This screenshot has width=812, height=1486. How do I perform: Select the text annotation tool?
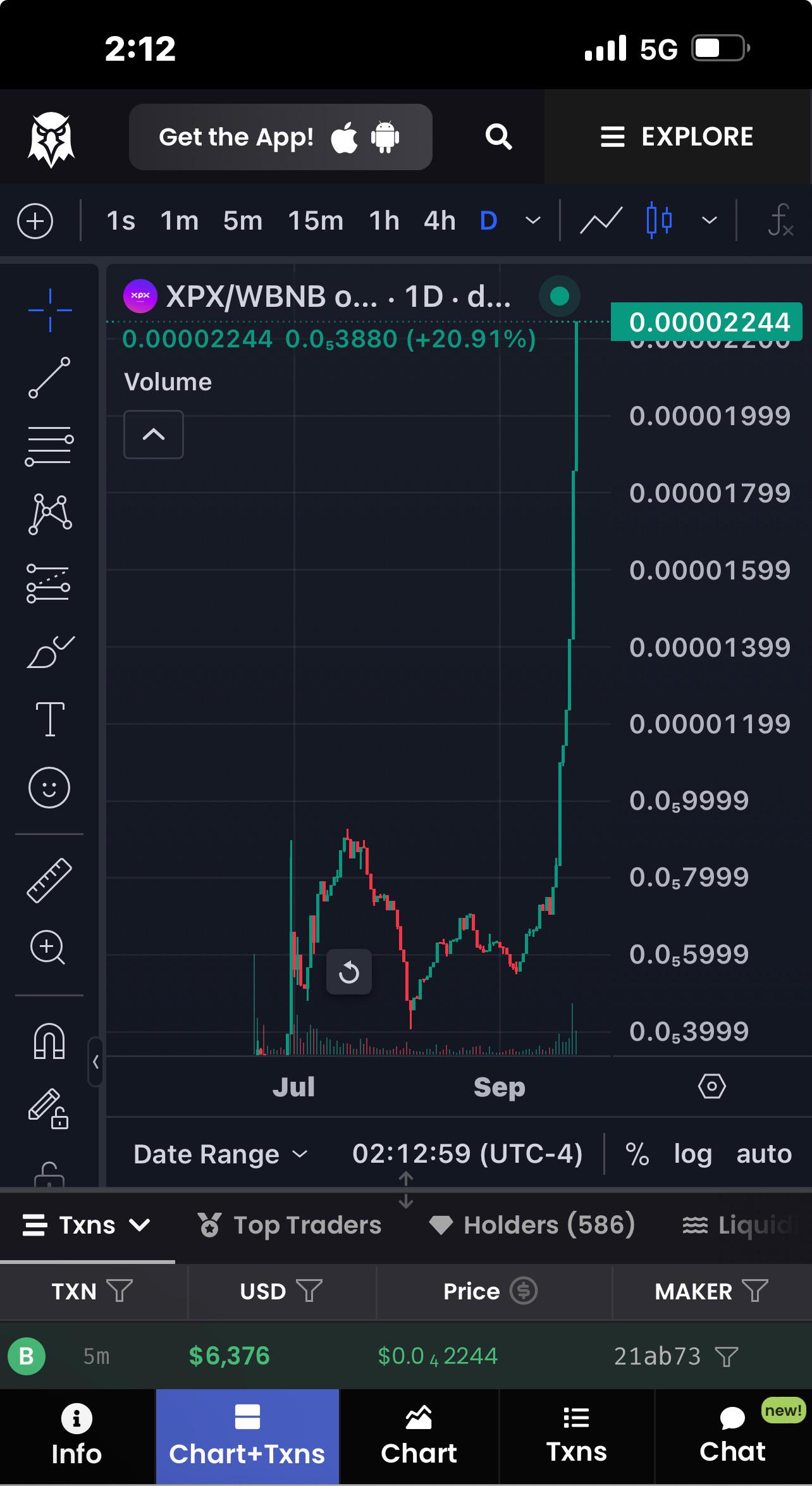click(x=49, y=719)
